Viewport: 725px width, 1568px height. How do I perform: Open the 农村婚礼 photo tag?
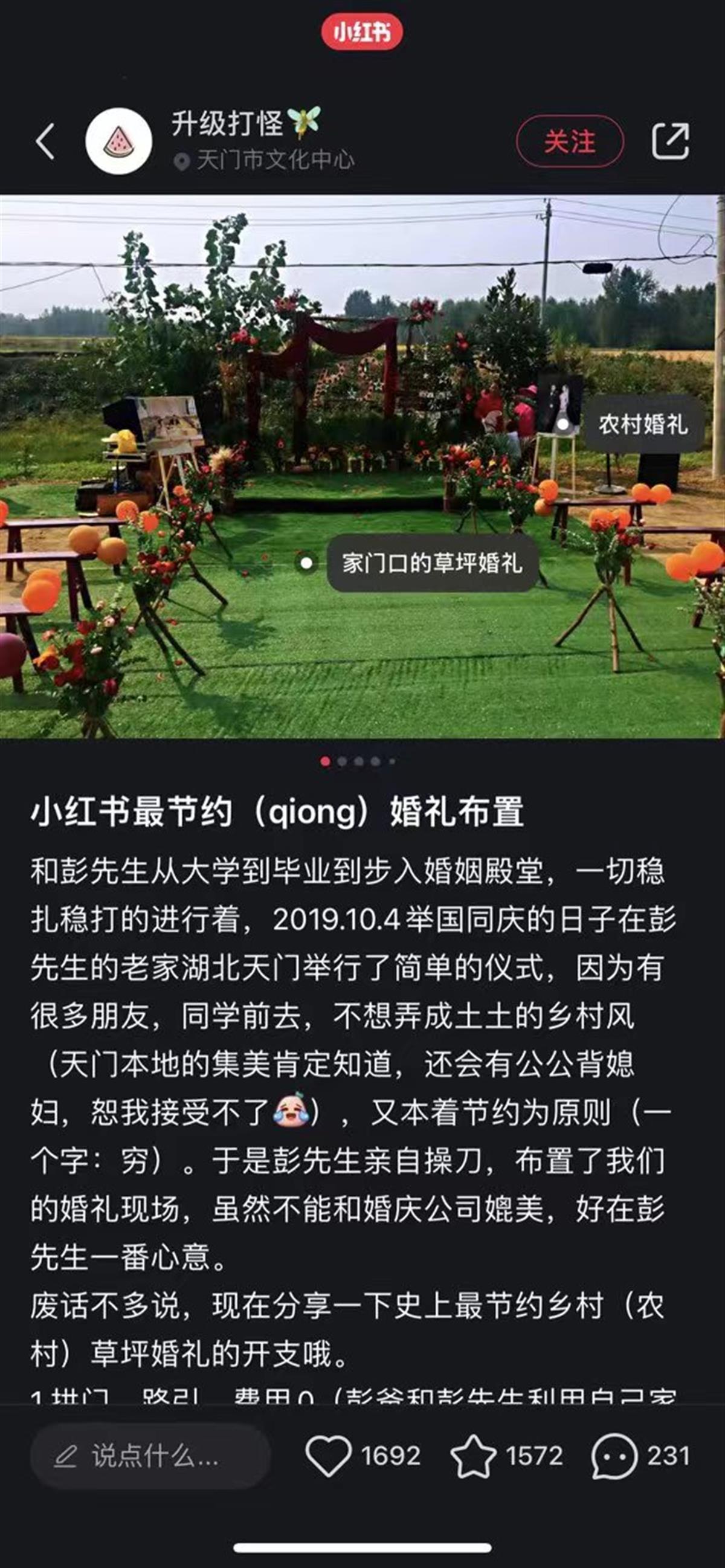coord(642,424)
